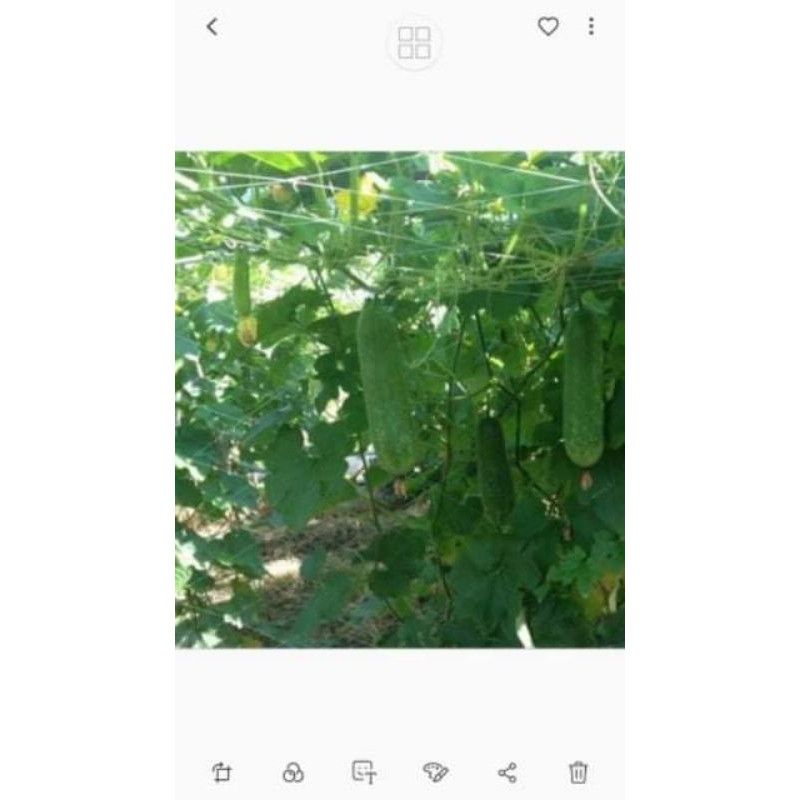Mark this photo as favorite
The height and width of the screenshot is (800, 800).
(x=548, y=27)
